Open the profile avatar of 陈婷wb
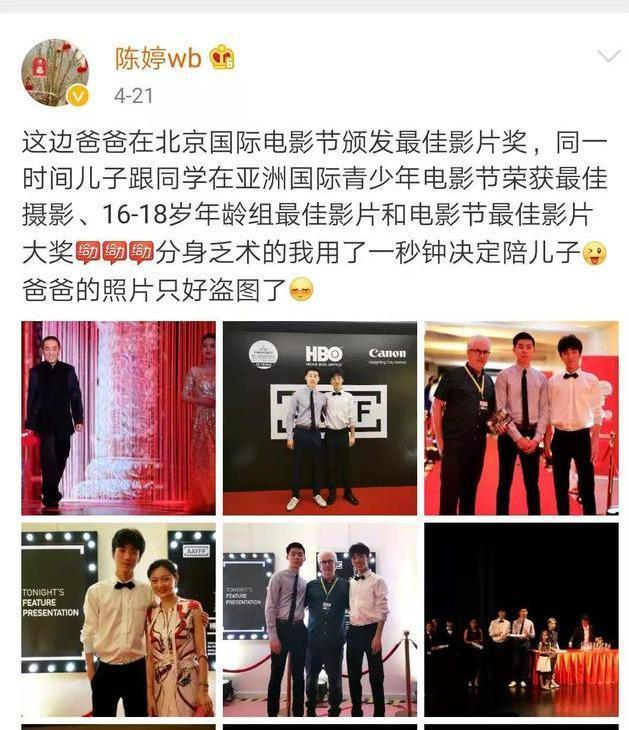 pyautogui.click(x=55, y=73)
